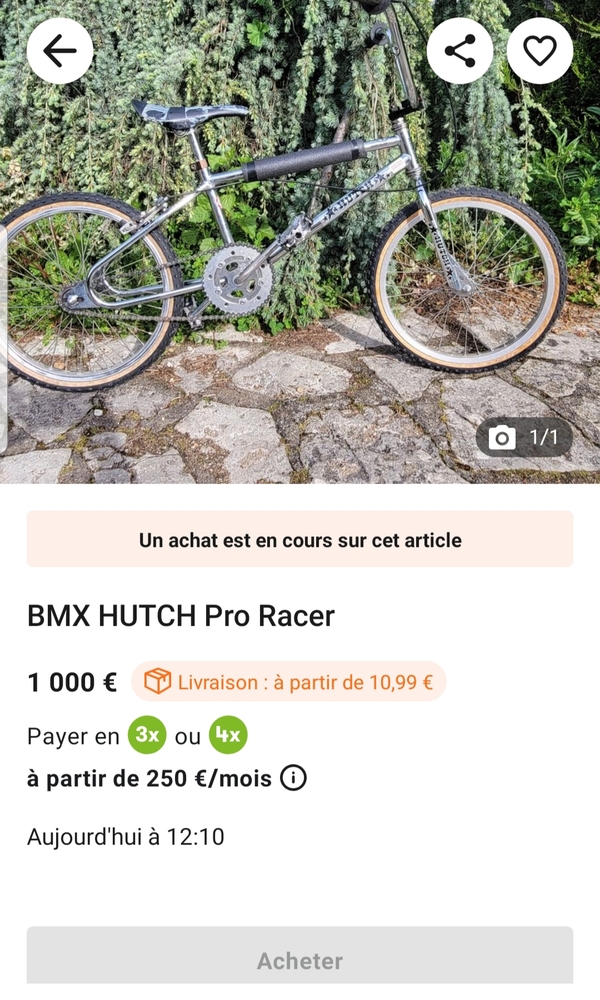Tap the Acheter button

pos(300,960)
